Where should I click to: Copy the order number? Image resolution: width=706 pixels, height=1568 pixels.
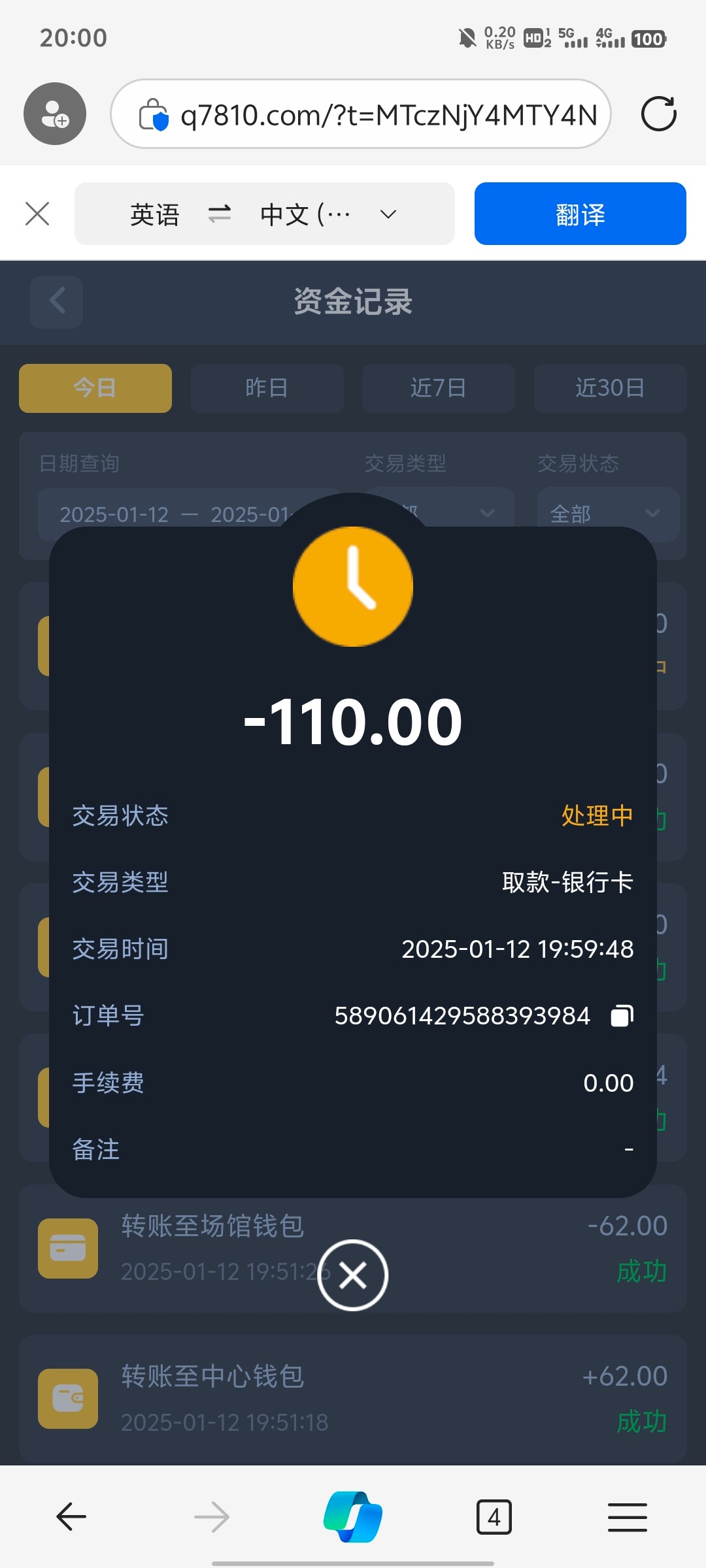622,1016
